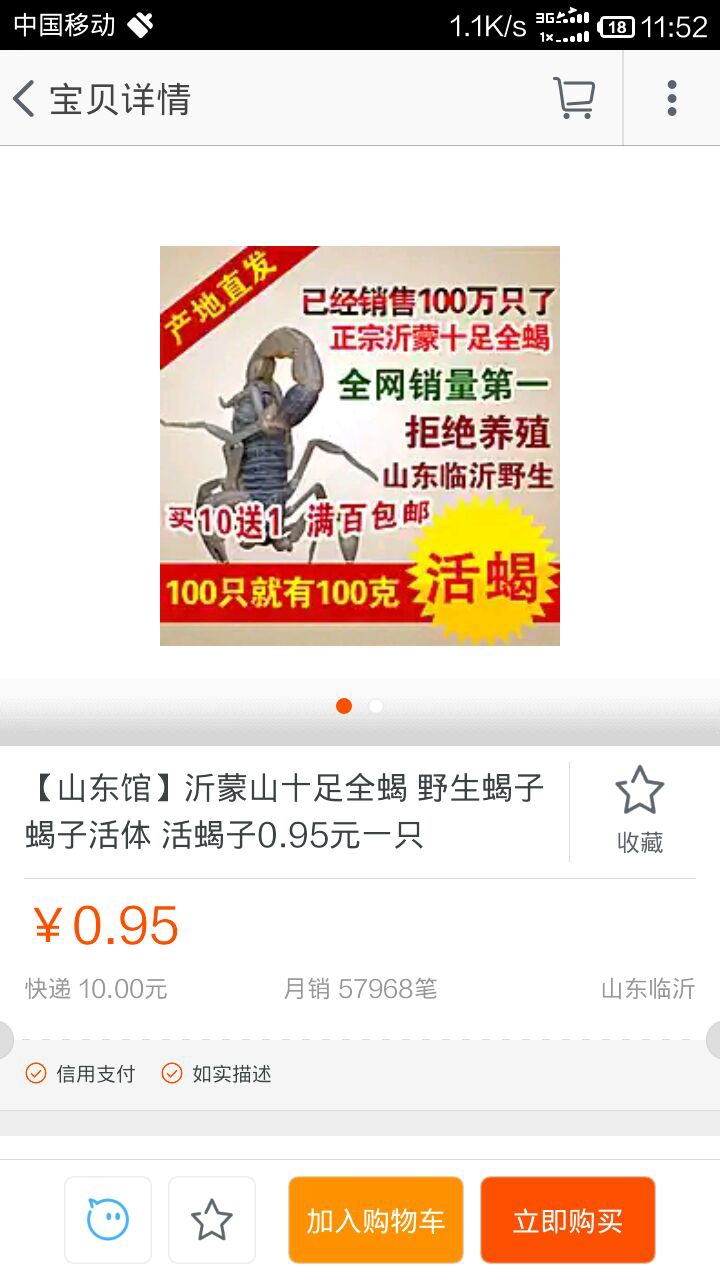
Task: Contact seller via chat icon
Action: tap(108, 1220)
